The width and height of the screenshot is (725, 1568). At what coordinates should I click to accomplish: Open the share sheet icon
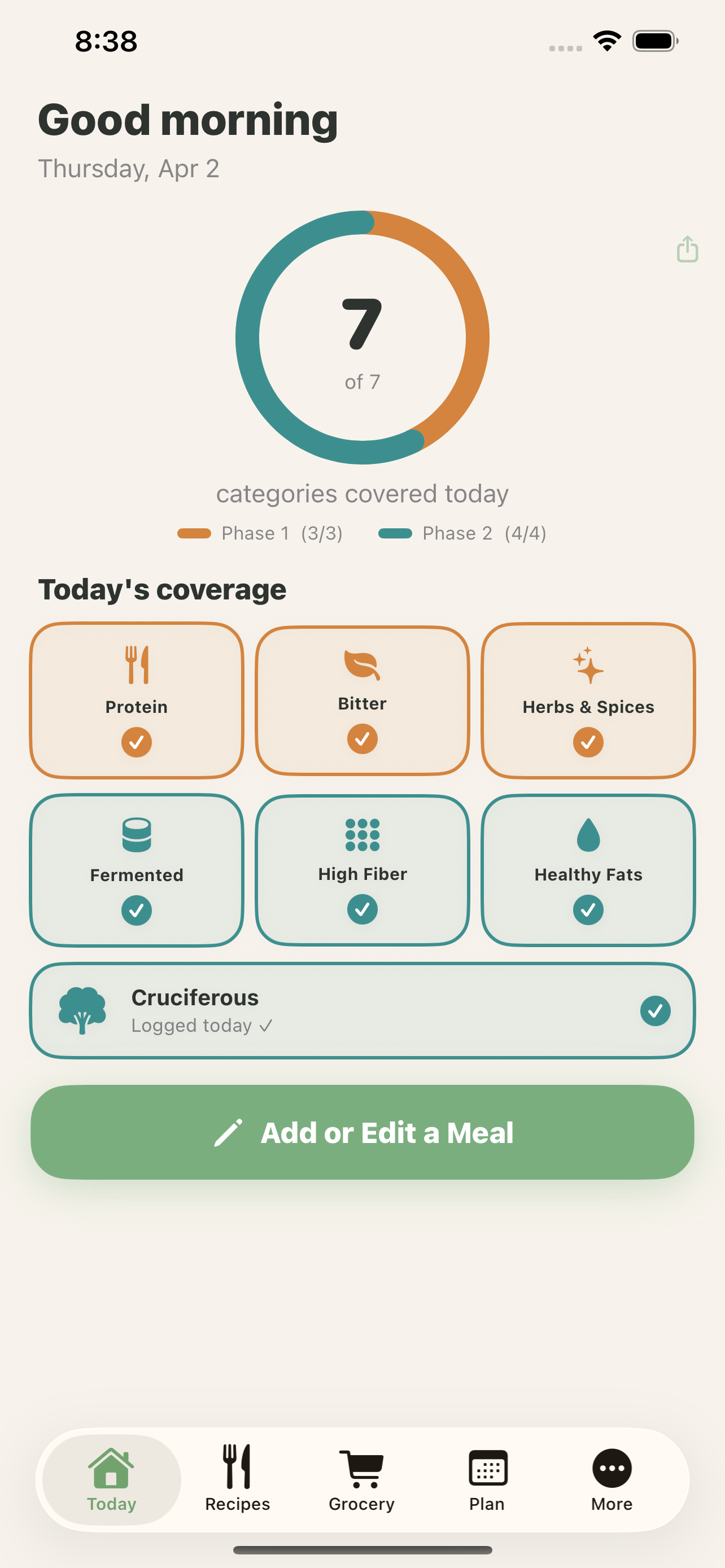[x=687, y=249]
